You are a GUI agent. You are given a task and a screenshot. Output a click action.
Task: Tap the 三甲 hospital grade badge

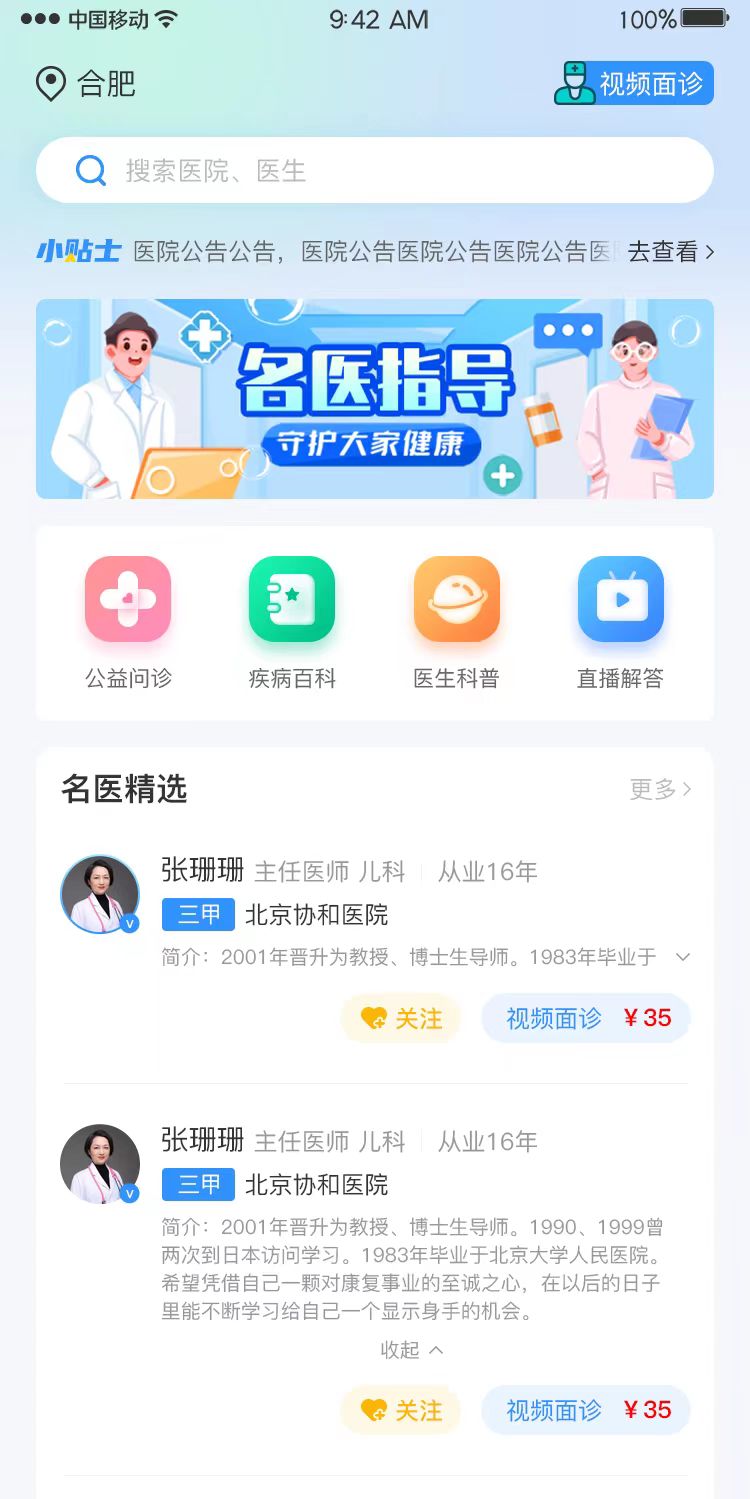197,915
